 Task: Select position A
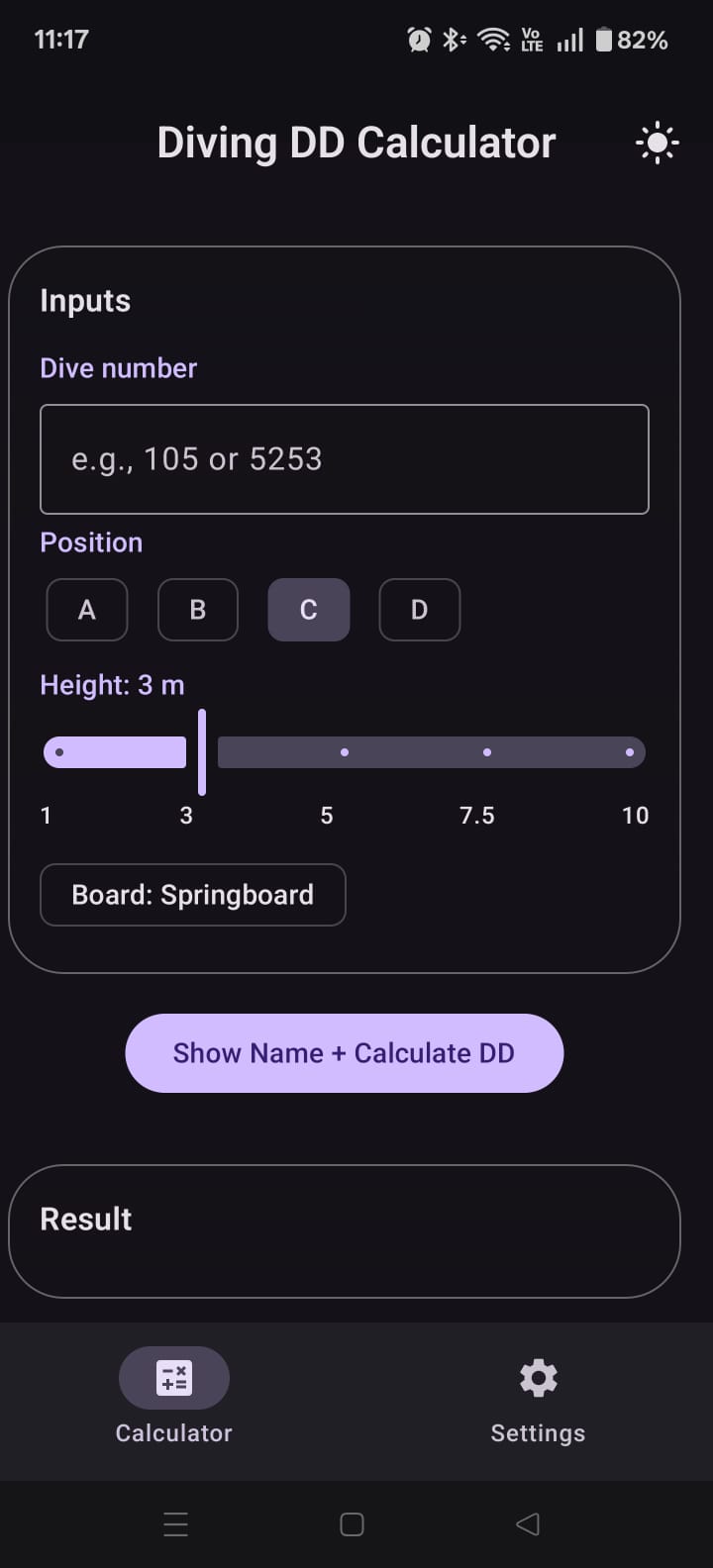point(87,610)
